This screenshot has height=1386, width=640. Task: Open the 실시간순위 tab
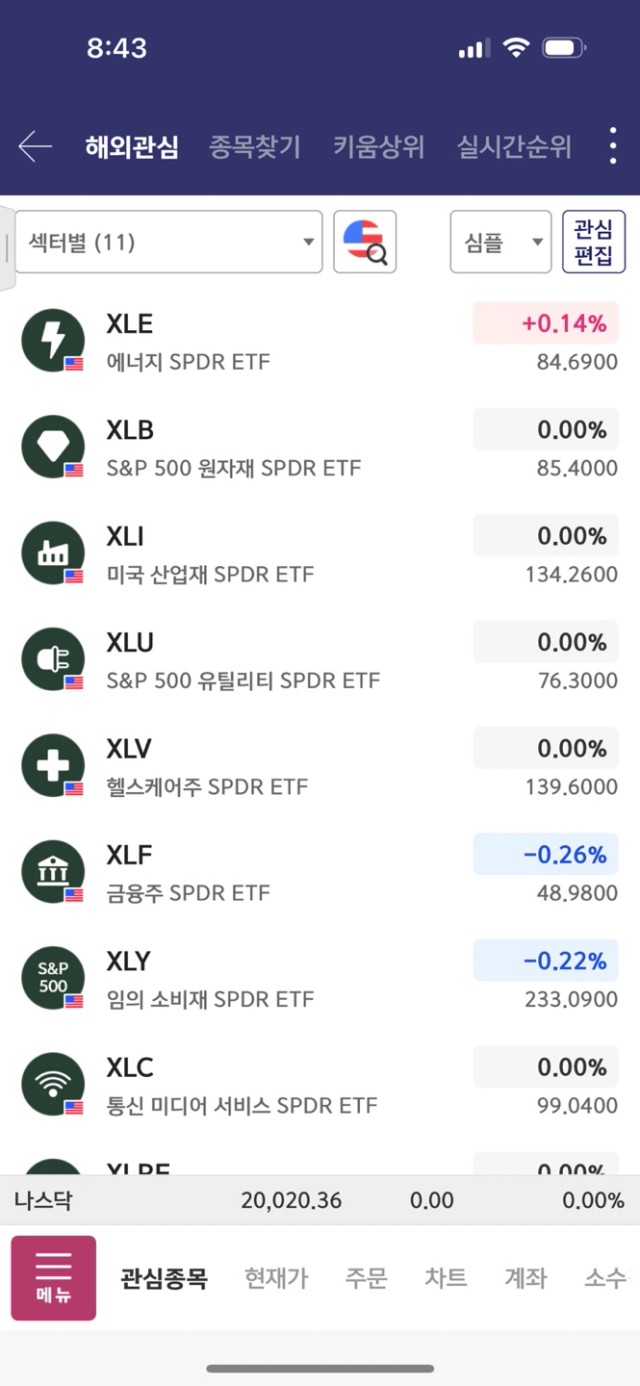coord(514,147)
